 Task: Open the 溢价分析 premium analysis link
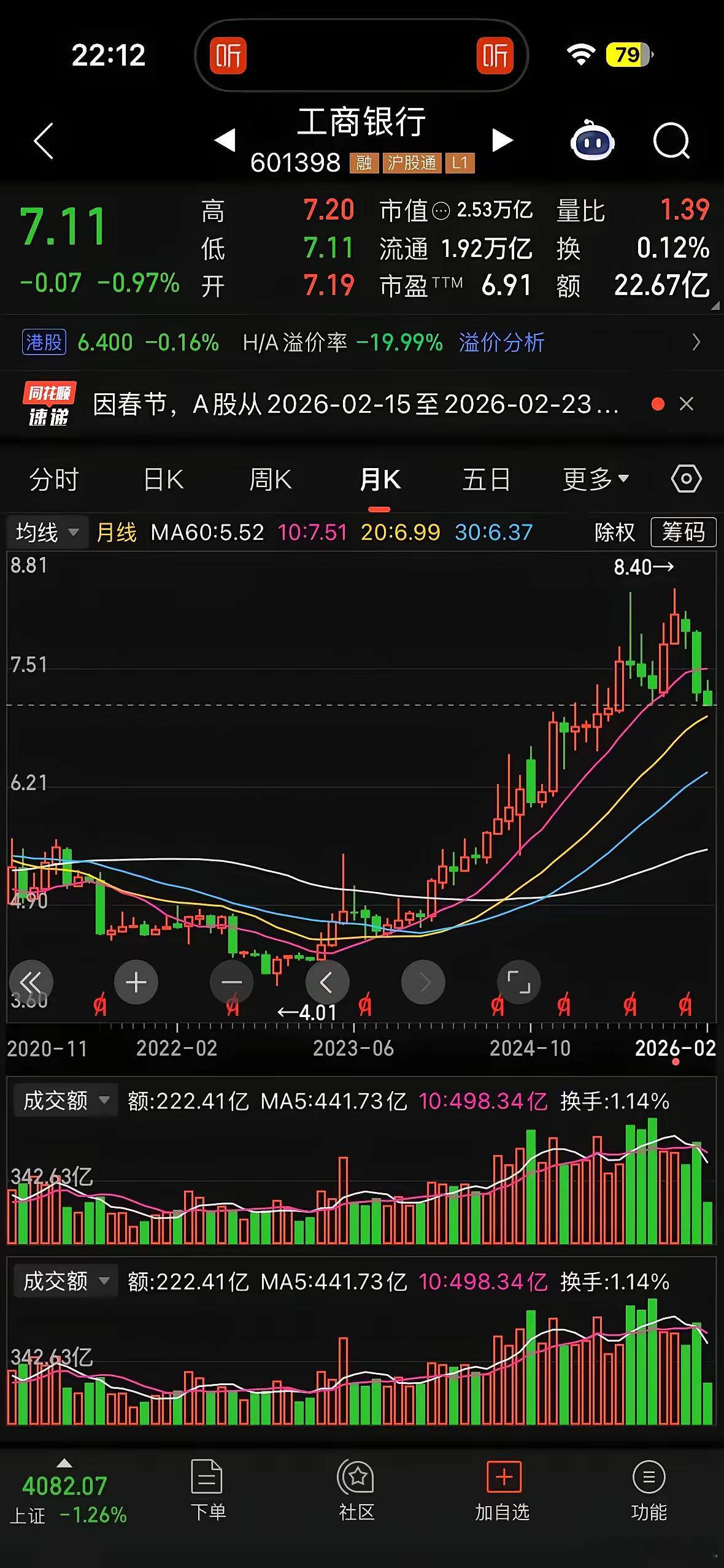pyautogui.click(x=501, y=342)
